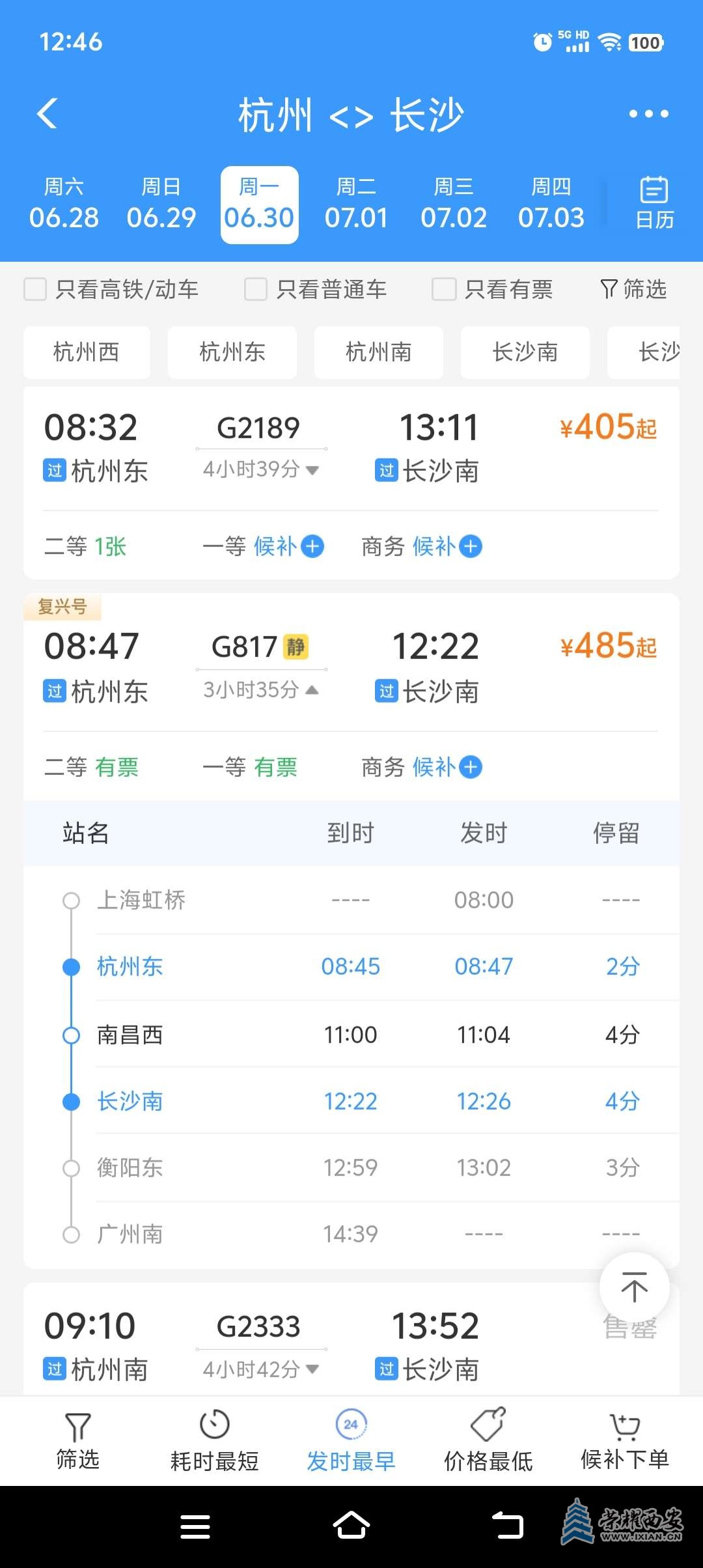Select the date 周六 06.28

64,205
